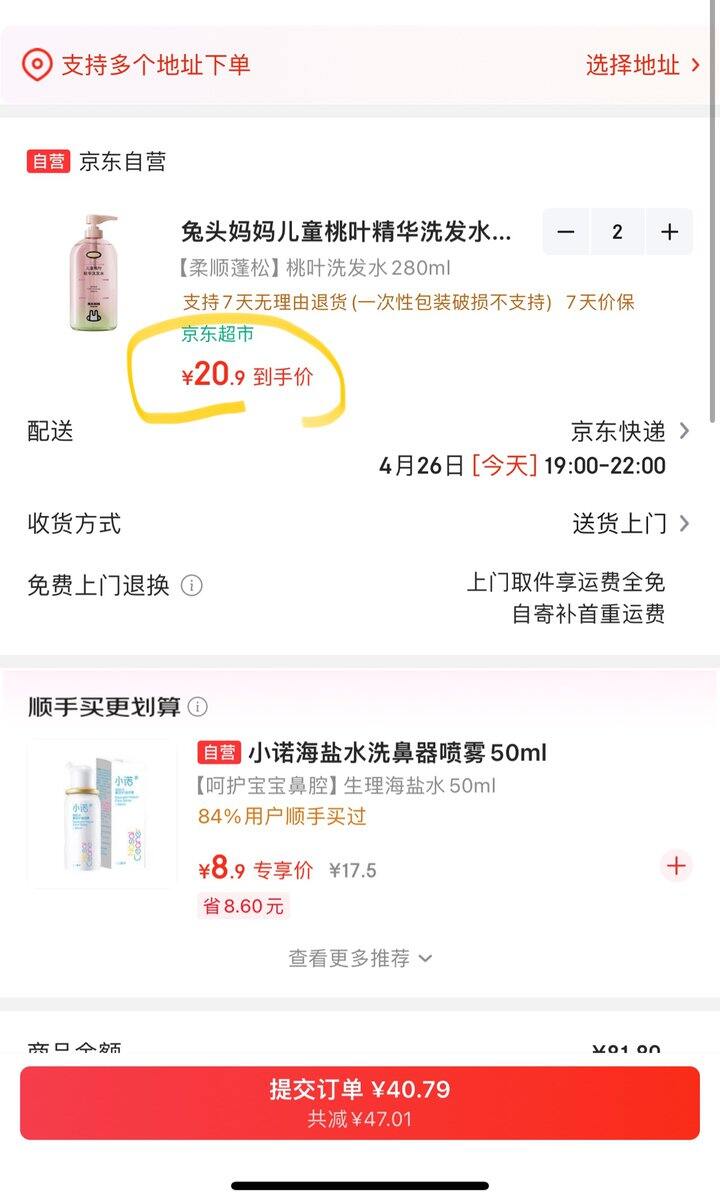Open 选择地址 to pick a delivery address
Screen dimensions: 720x1204
tap(645, 66)
